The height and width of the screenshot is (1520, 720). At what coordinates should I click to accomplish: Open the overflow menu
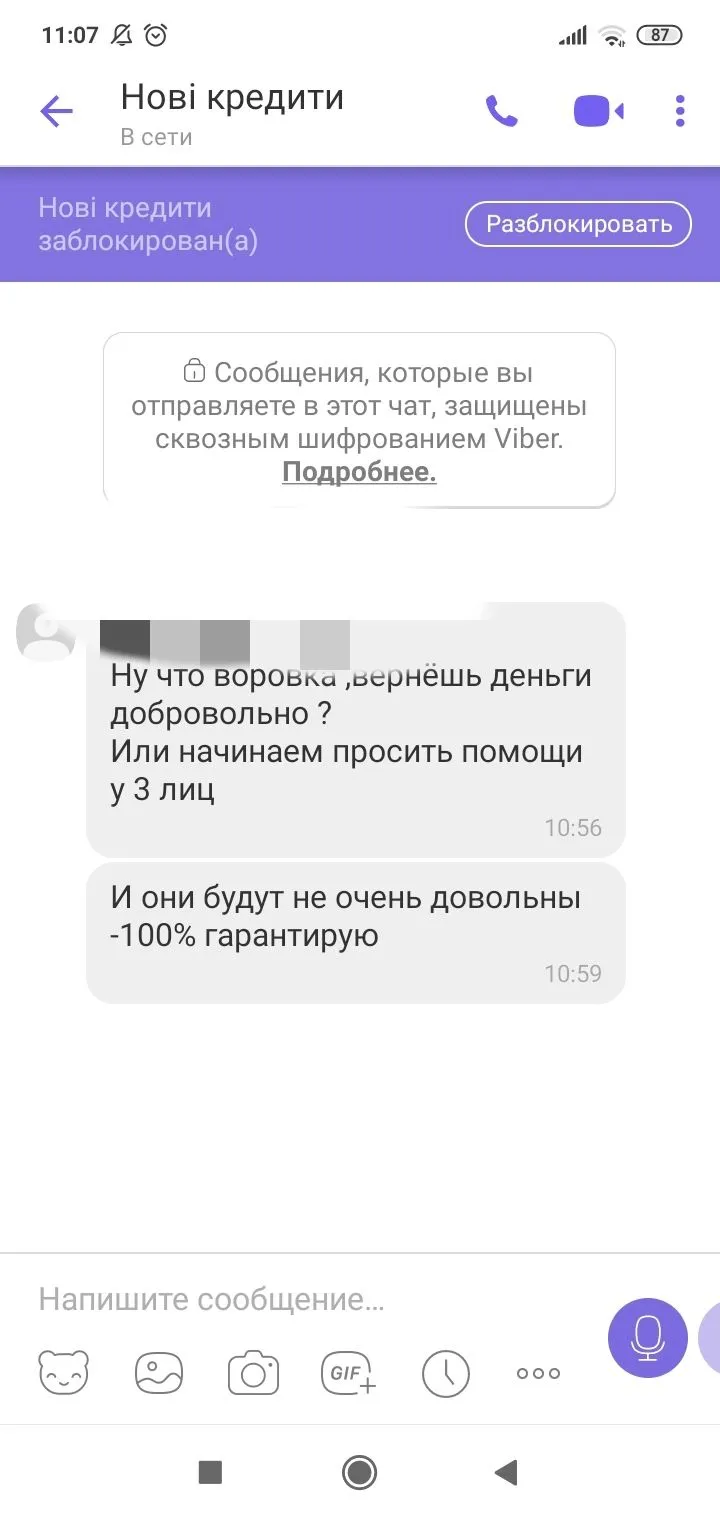pos(680,111)
